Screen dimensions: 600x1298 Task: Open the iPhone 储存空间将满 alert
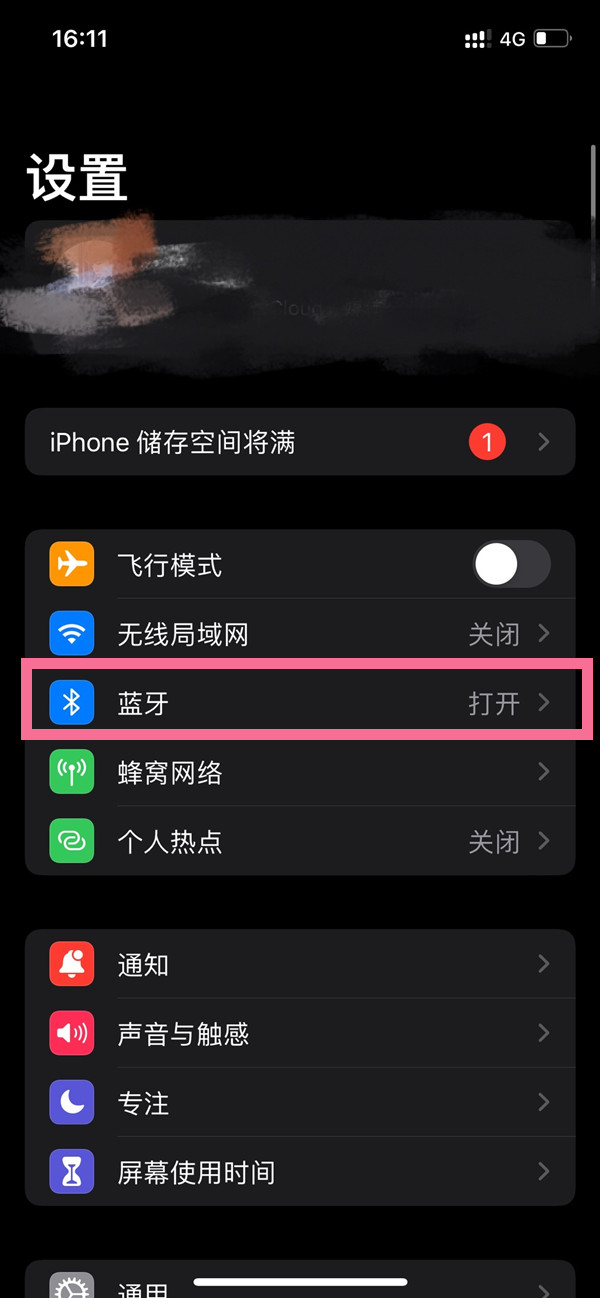[300, 442]
